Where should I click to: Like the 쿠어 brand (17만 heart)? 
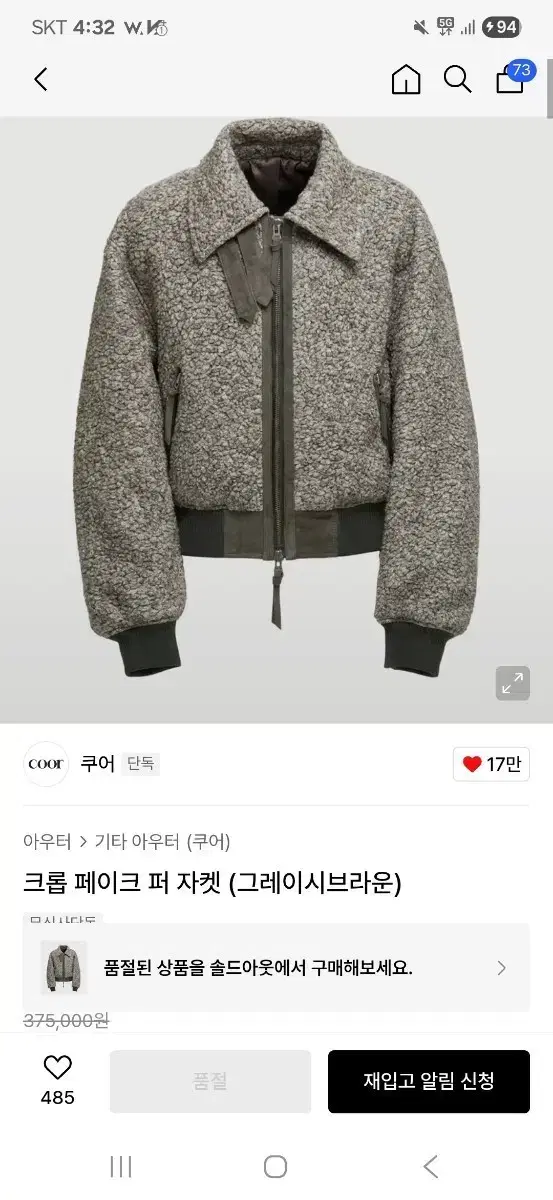pyautogui.click(x=491, y=764)
